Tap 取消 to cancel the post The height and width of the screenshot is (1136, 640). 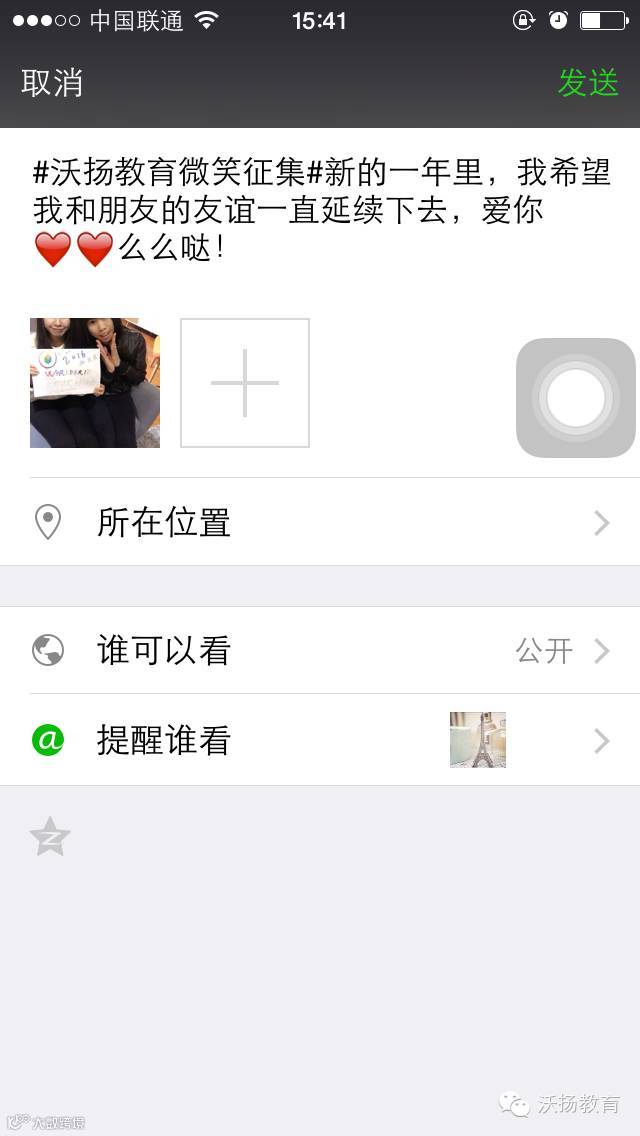(51, 83)
